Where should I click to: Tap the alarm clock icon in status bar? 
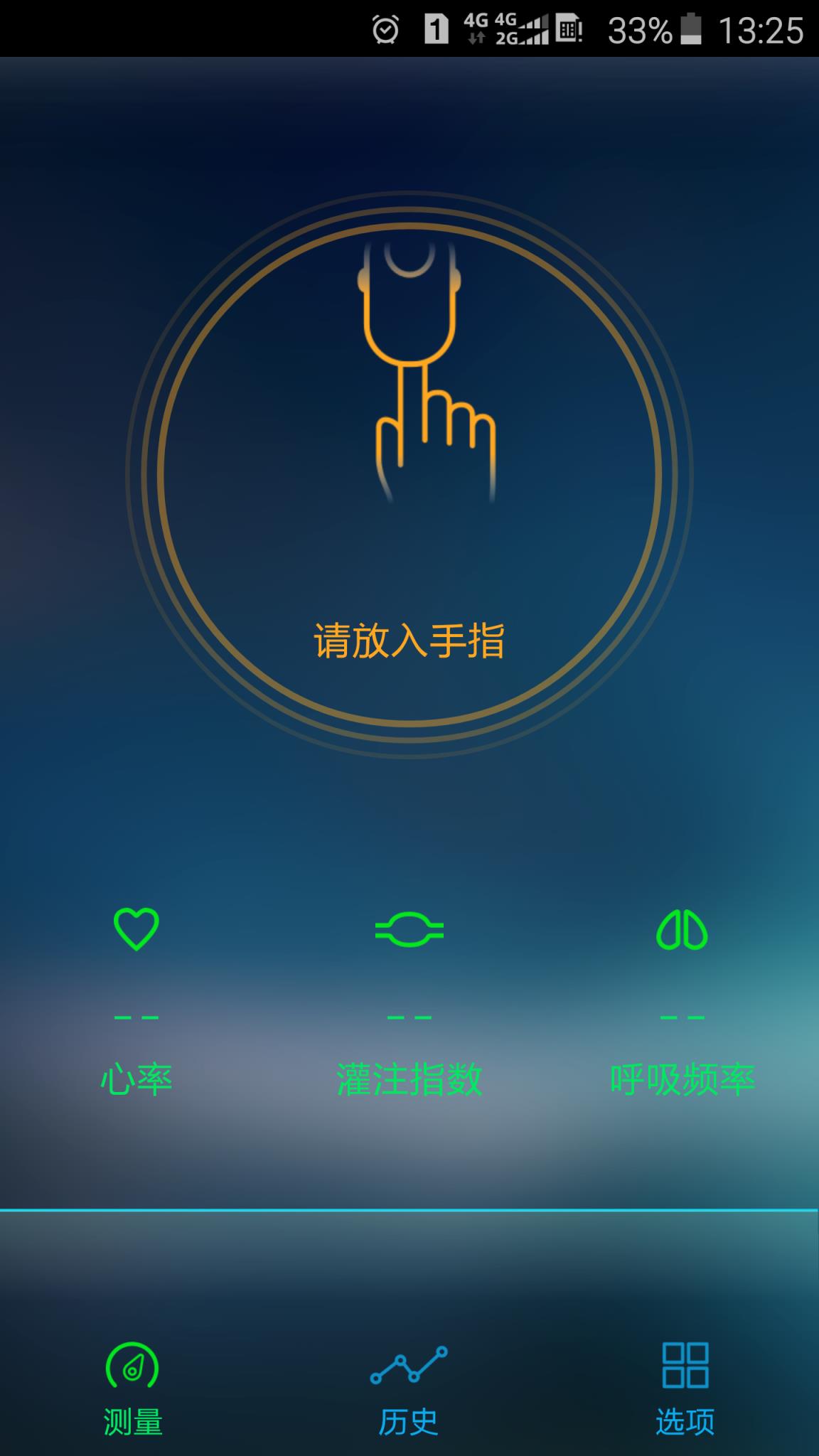coord(385,28)
